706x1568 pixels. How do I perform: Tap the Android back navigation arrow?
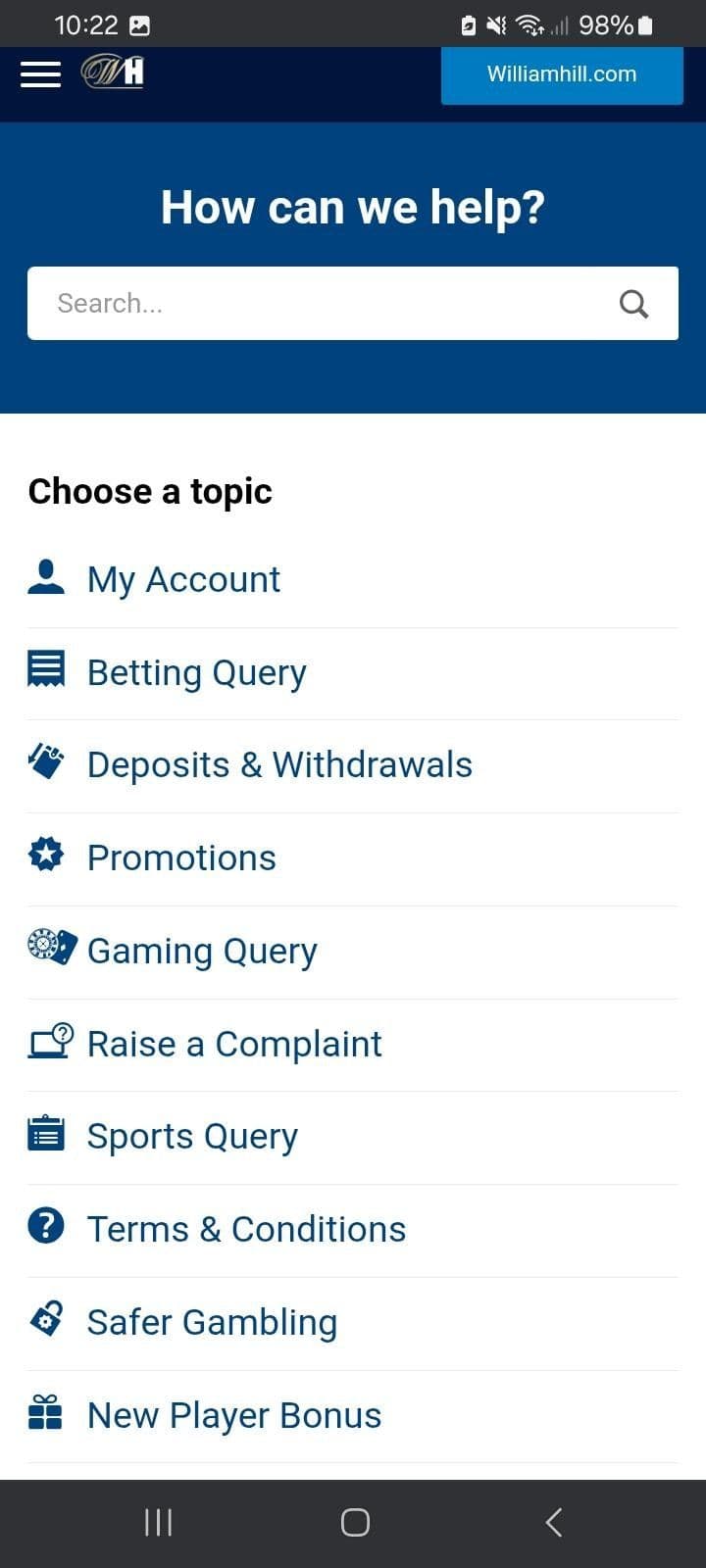[x=552, y=1522]
